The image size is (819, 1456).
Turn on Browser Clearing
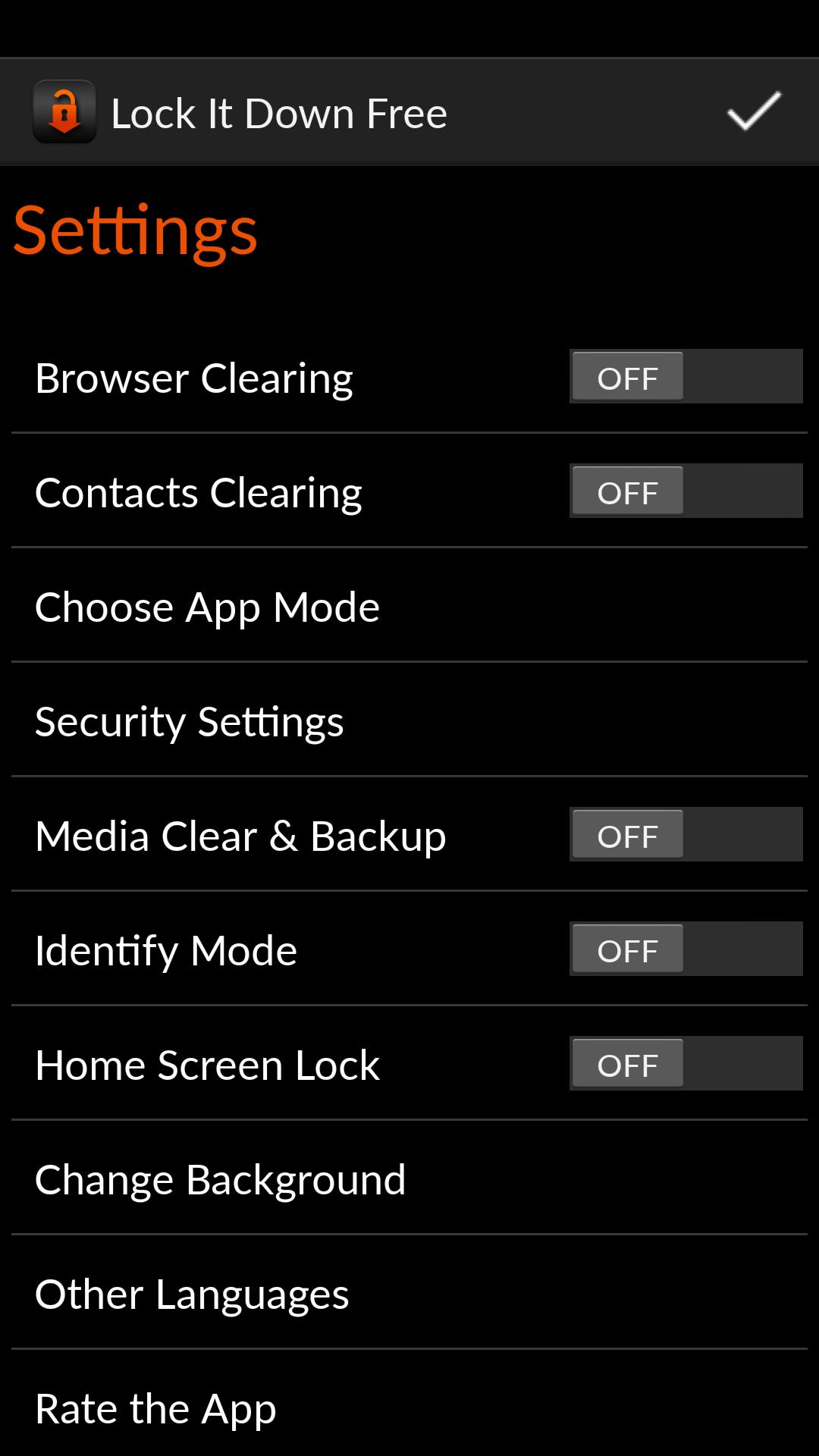click(686, 377)
